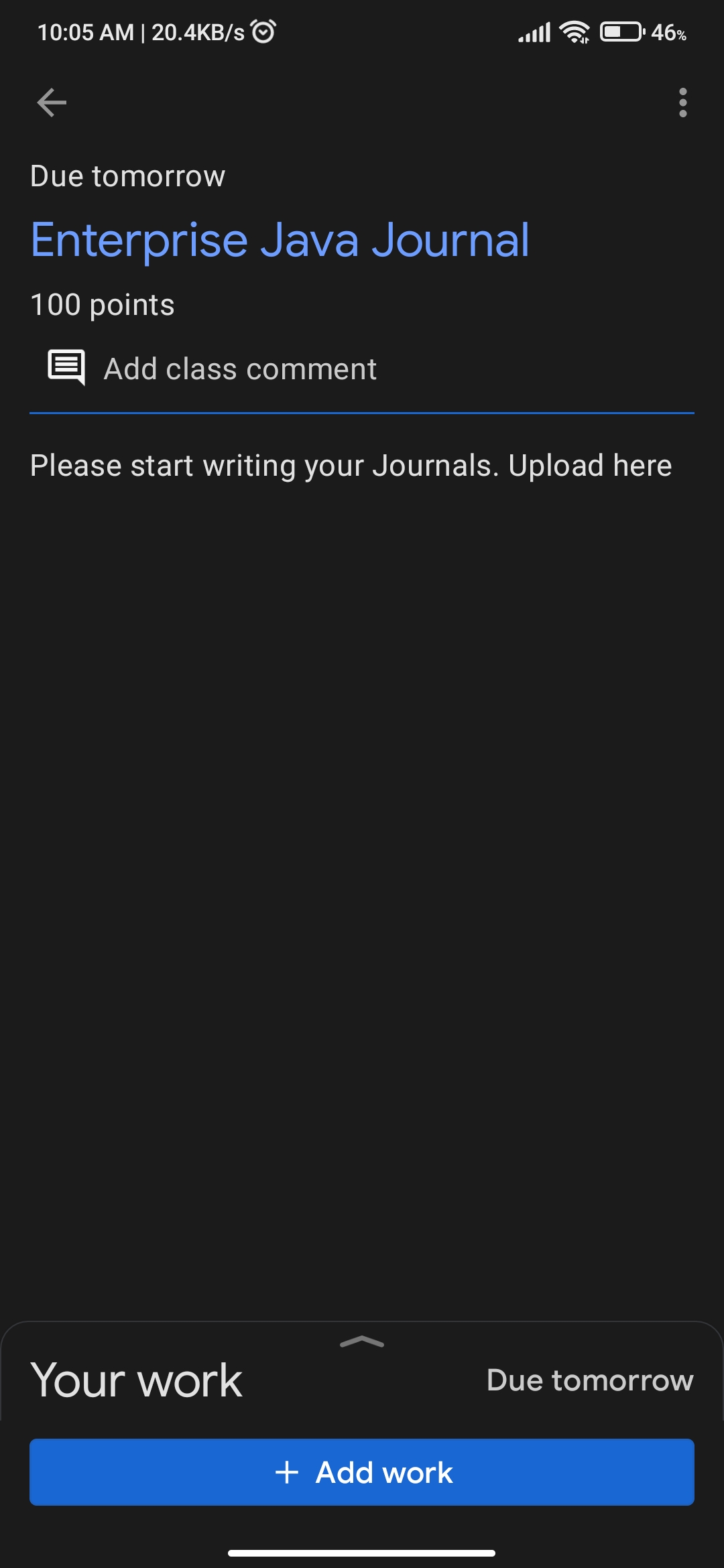The image size is (724, 1568).
Task: Go back using the arrow icon
Action: (x=52, y=103)
